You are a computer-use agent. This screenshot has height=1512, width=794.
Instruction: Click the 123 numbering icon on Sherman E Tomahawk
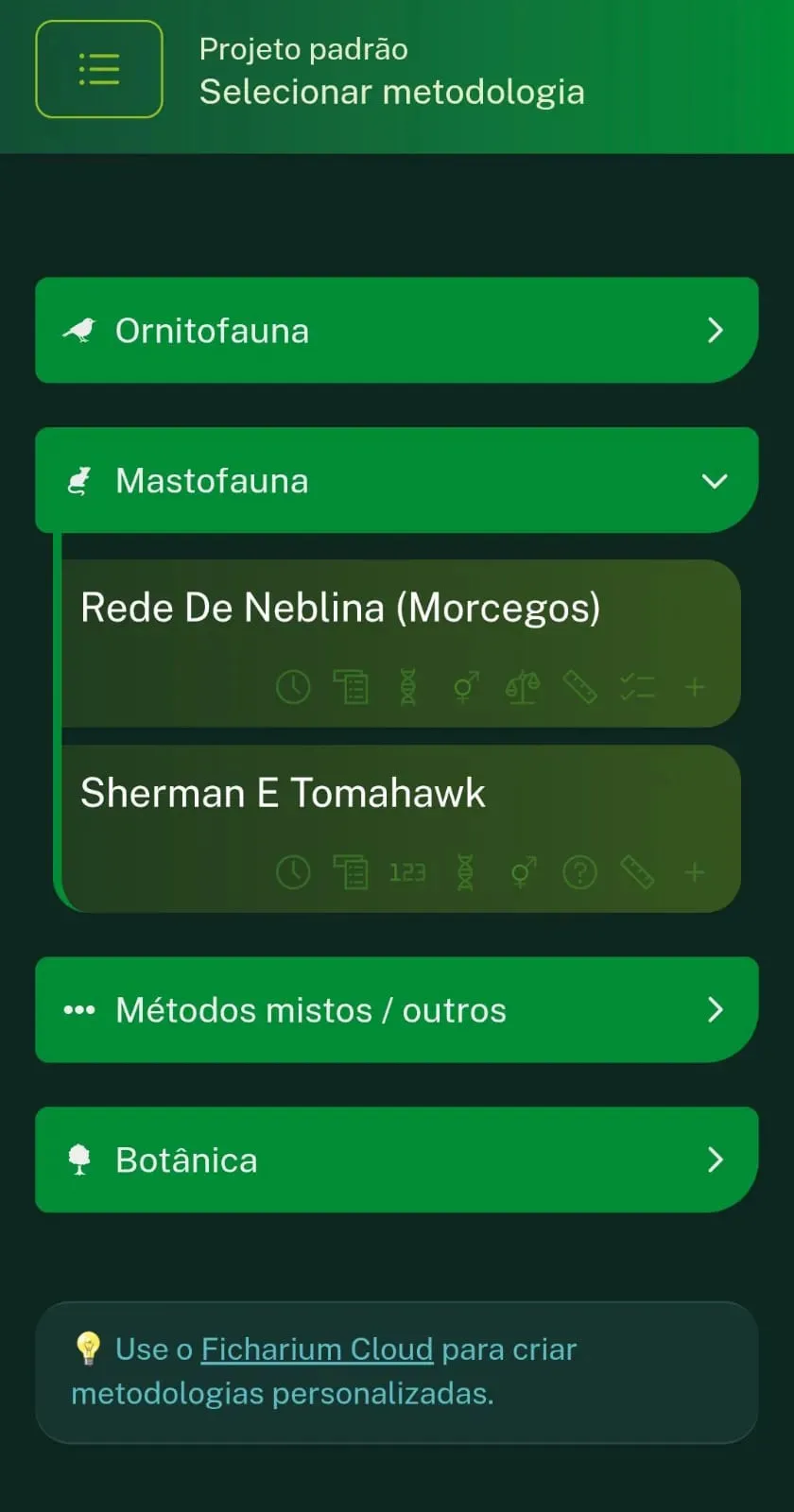[x=407, y=872]
